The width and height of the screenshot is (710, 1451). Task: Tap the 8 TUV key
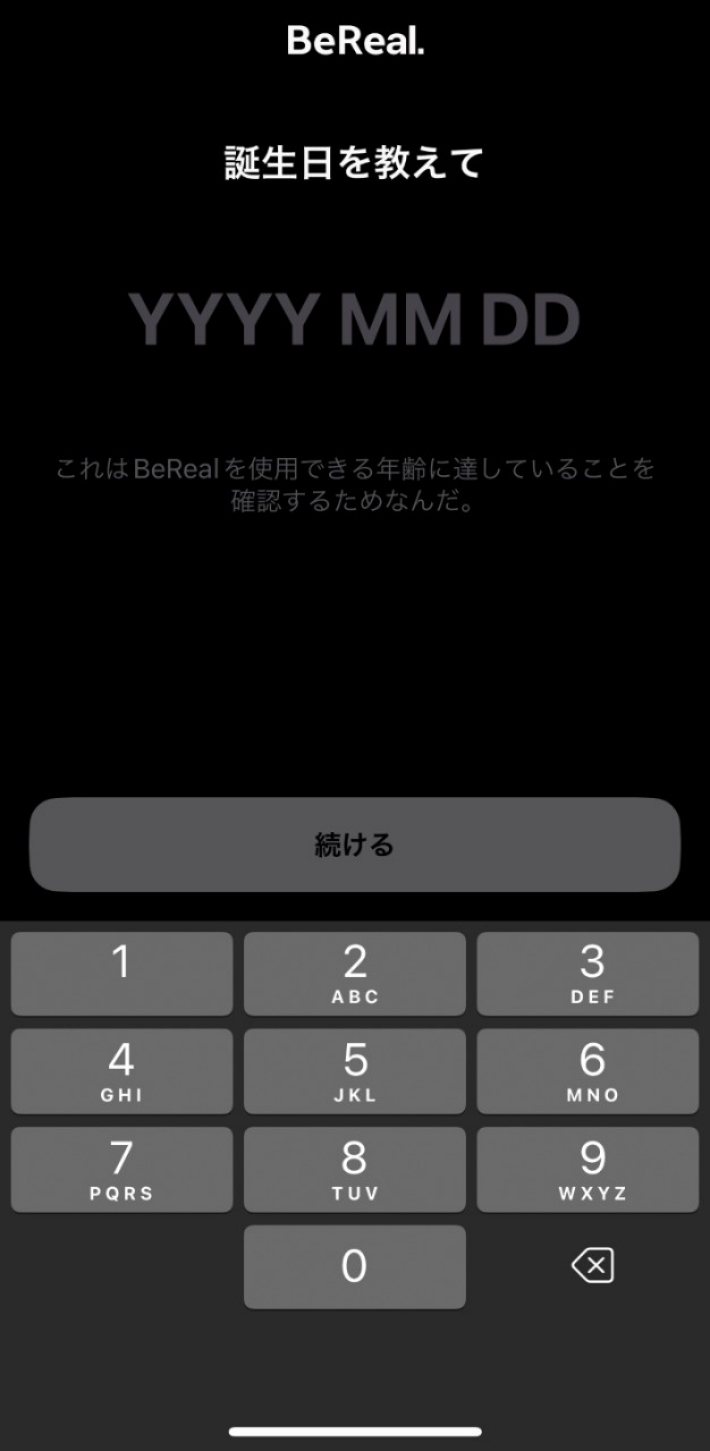click(x=354, y=1169)
